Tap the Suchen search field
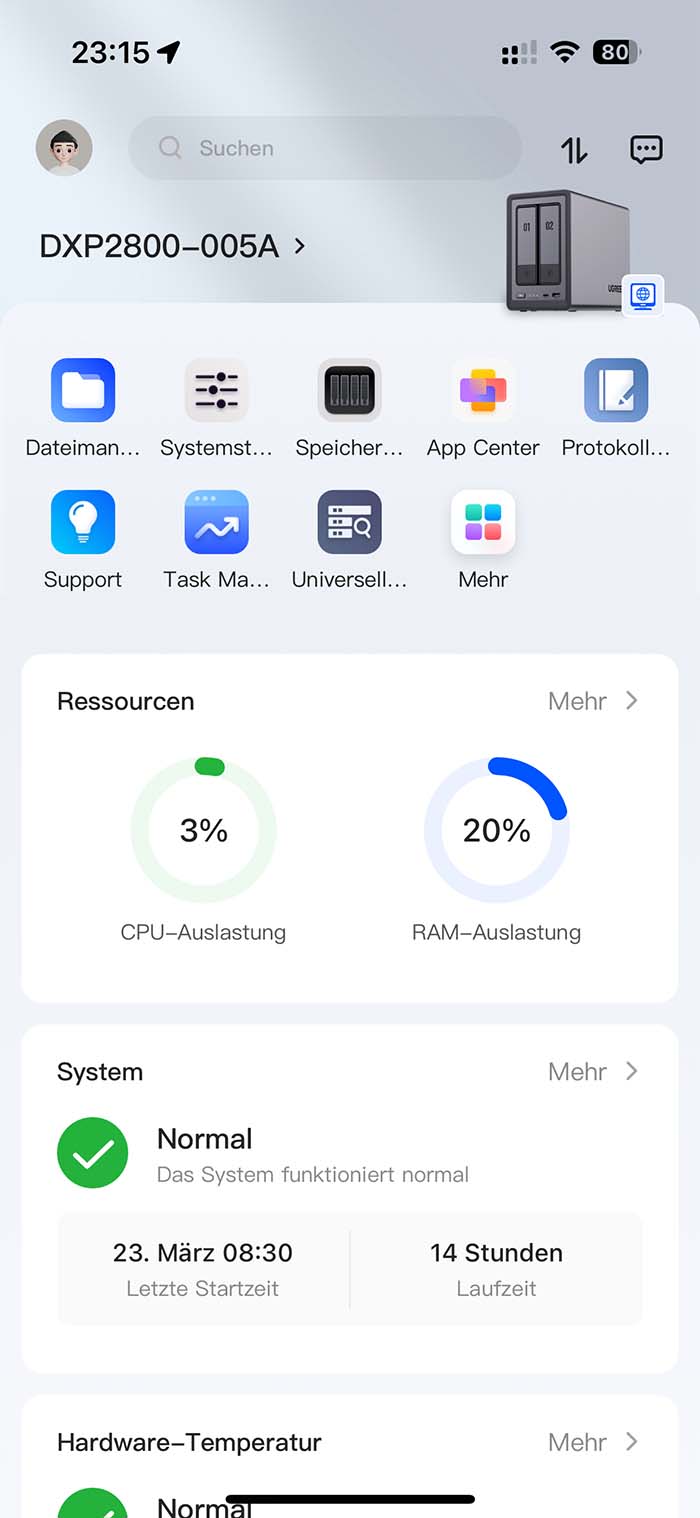The image size is (700, 1518). point(325,148)
